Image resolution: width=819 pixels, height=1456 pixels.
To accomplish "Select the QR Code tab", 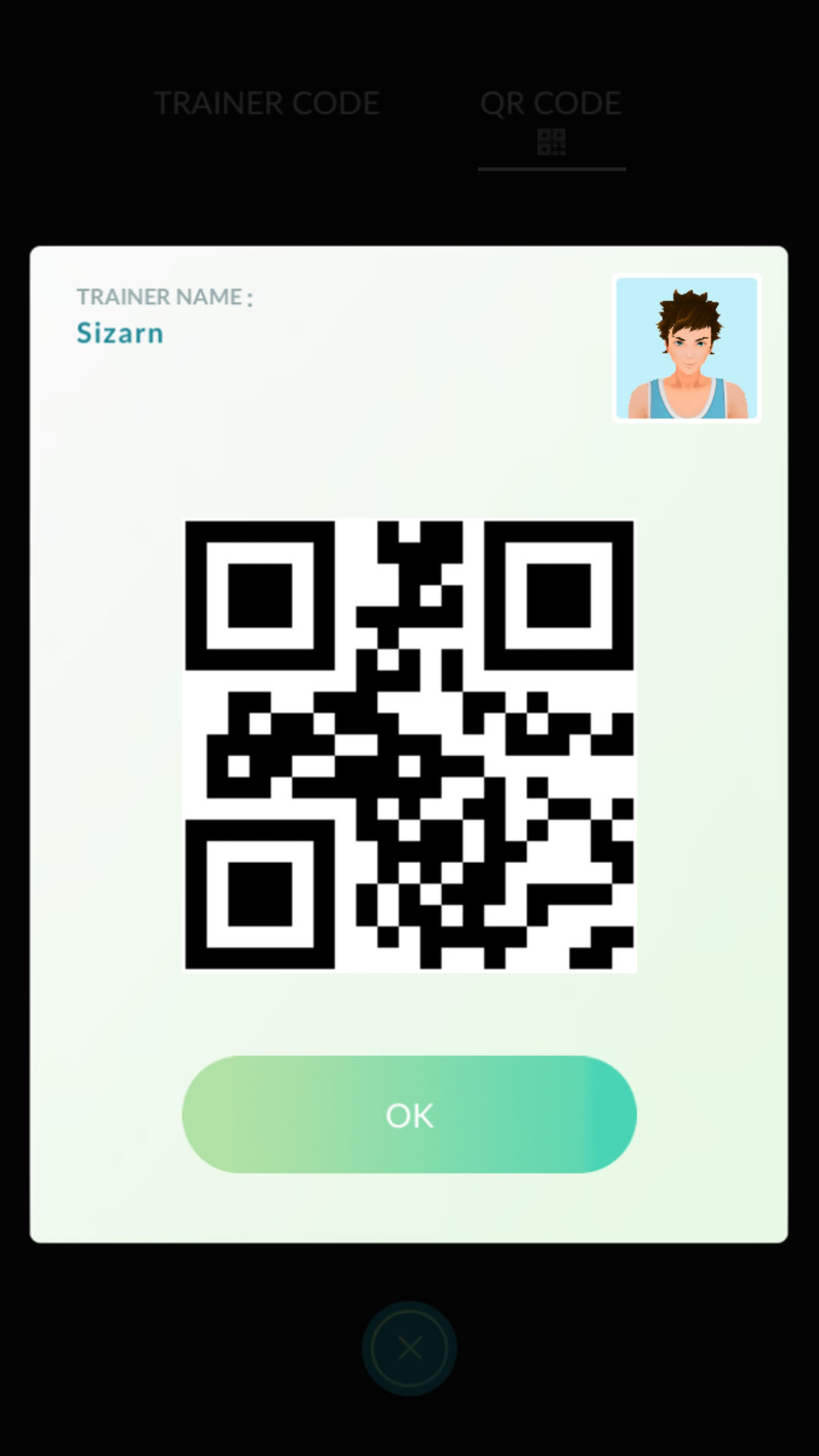I will tap(551, 118).
